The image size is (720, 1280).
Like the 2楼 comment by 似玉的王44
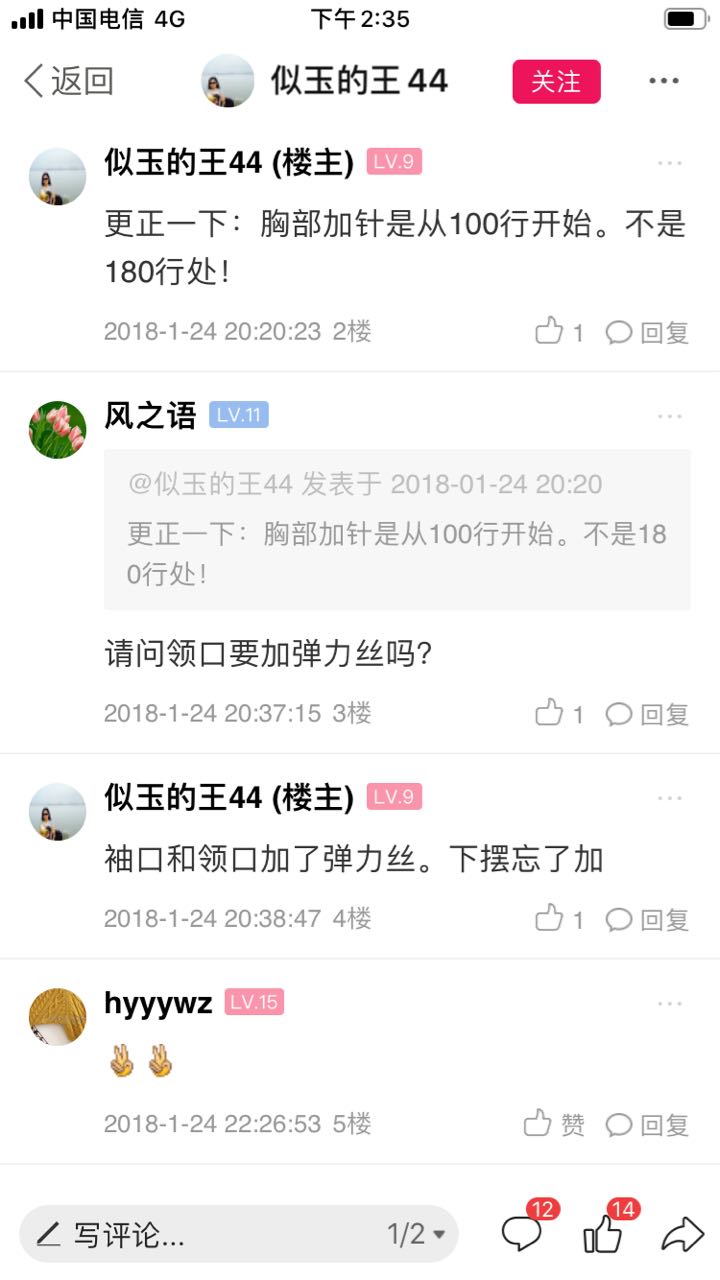559,332
